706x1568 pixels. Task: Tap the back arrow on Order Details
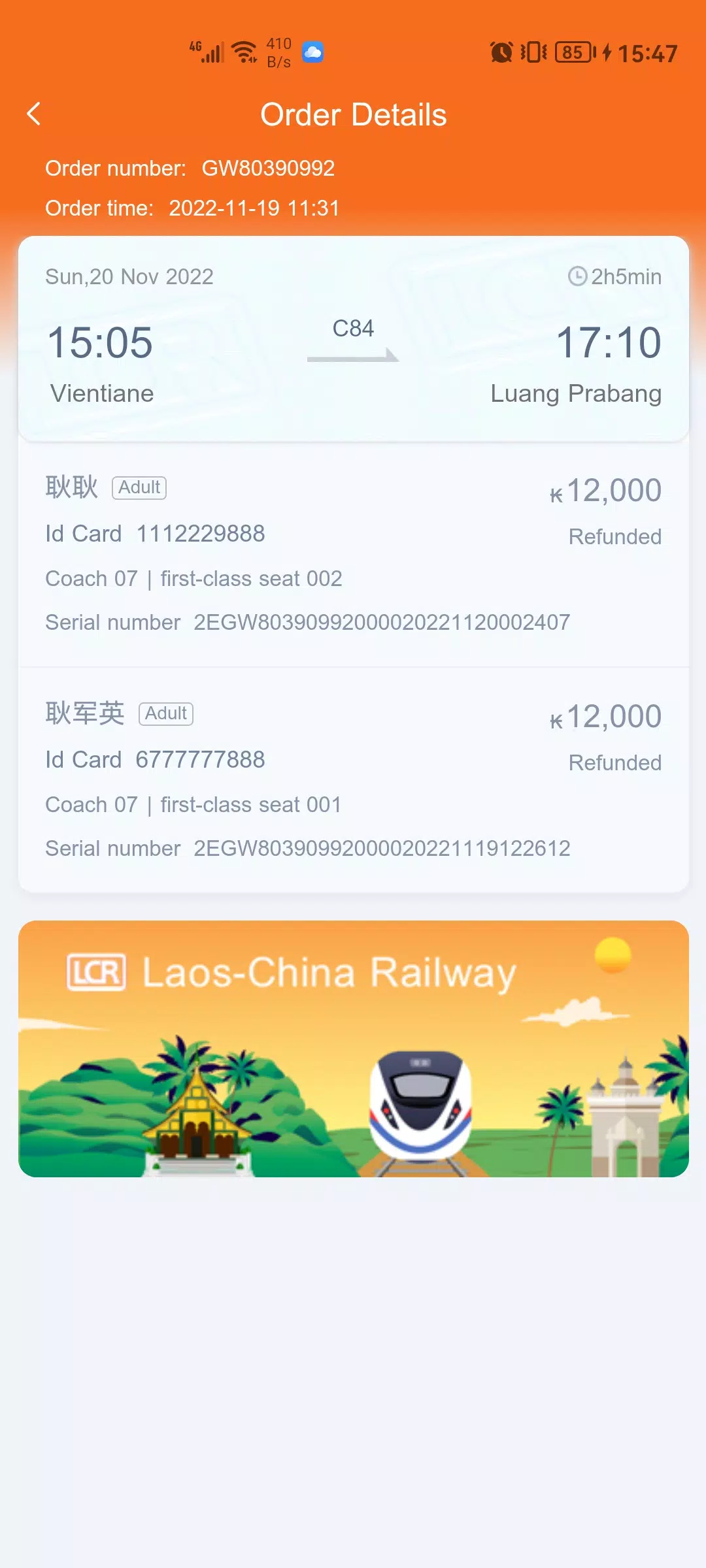[x=35, y=113]
